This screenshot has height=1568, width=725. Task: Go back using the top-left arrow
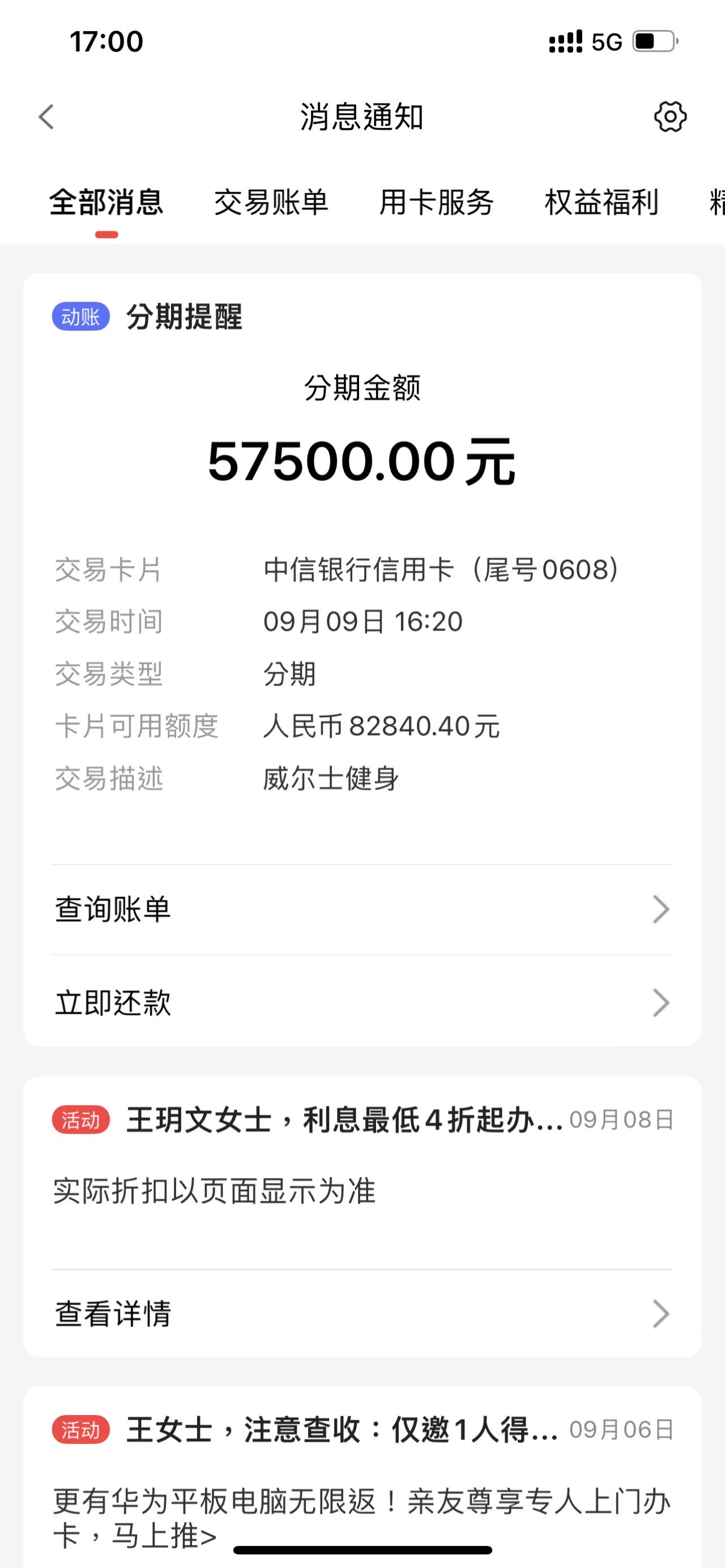tap(46, 117)
